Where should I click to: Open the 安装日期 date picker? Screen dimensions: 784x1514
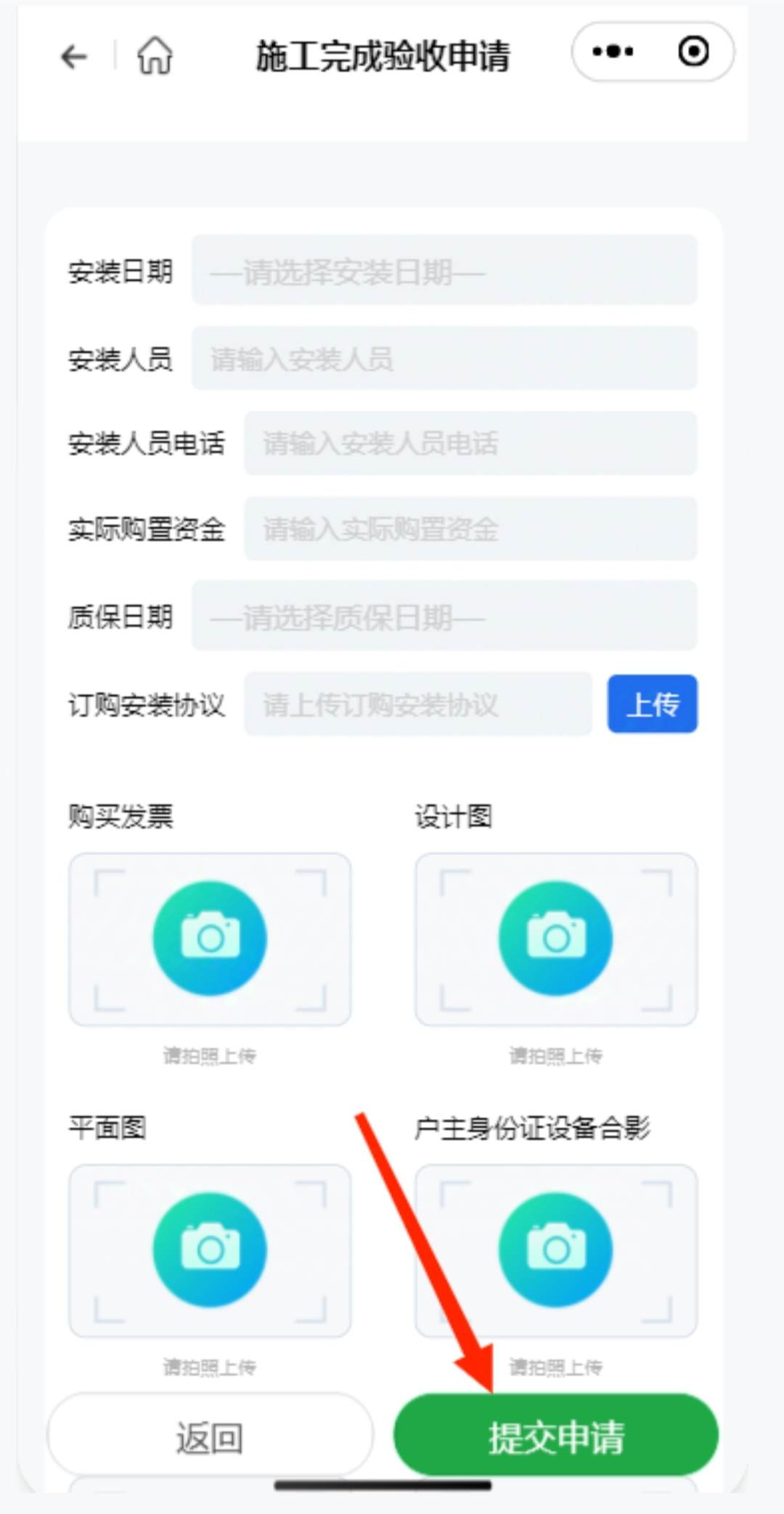(x=444, y=271)
